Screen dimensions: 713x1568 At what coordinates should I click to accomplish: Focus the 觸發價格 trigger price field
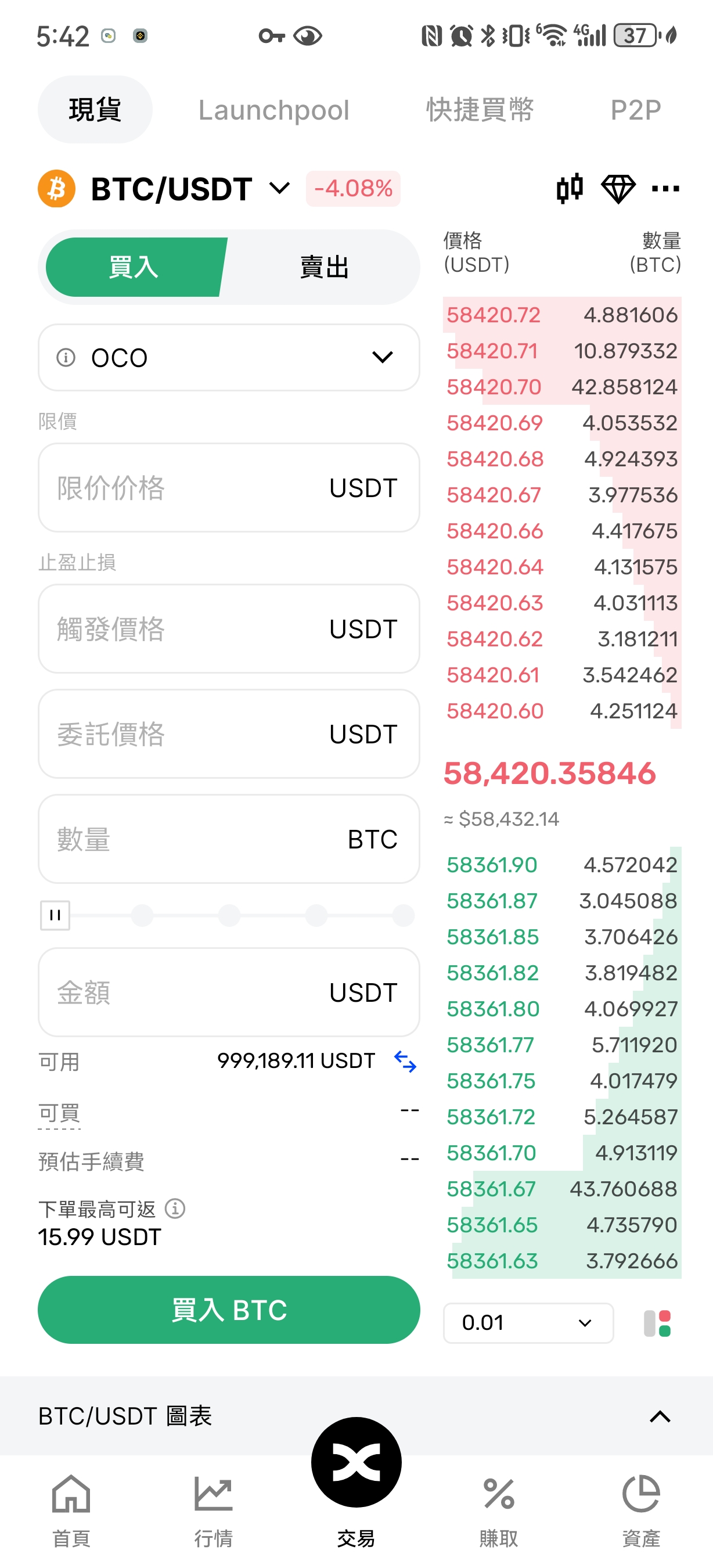pyautogui.click(x=189, y=629)
